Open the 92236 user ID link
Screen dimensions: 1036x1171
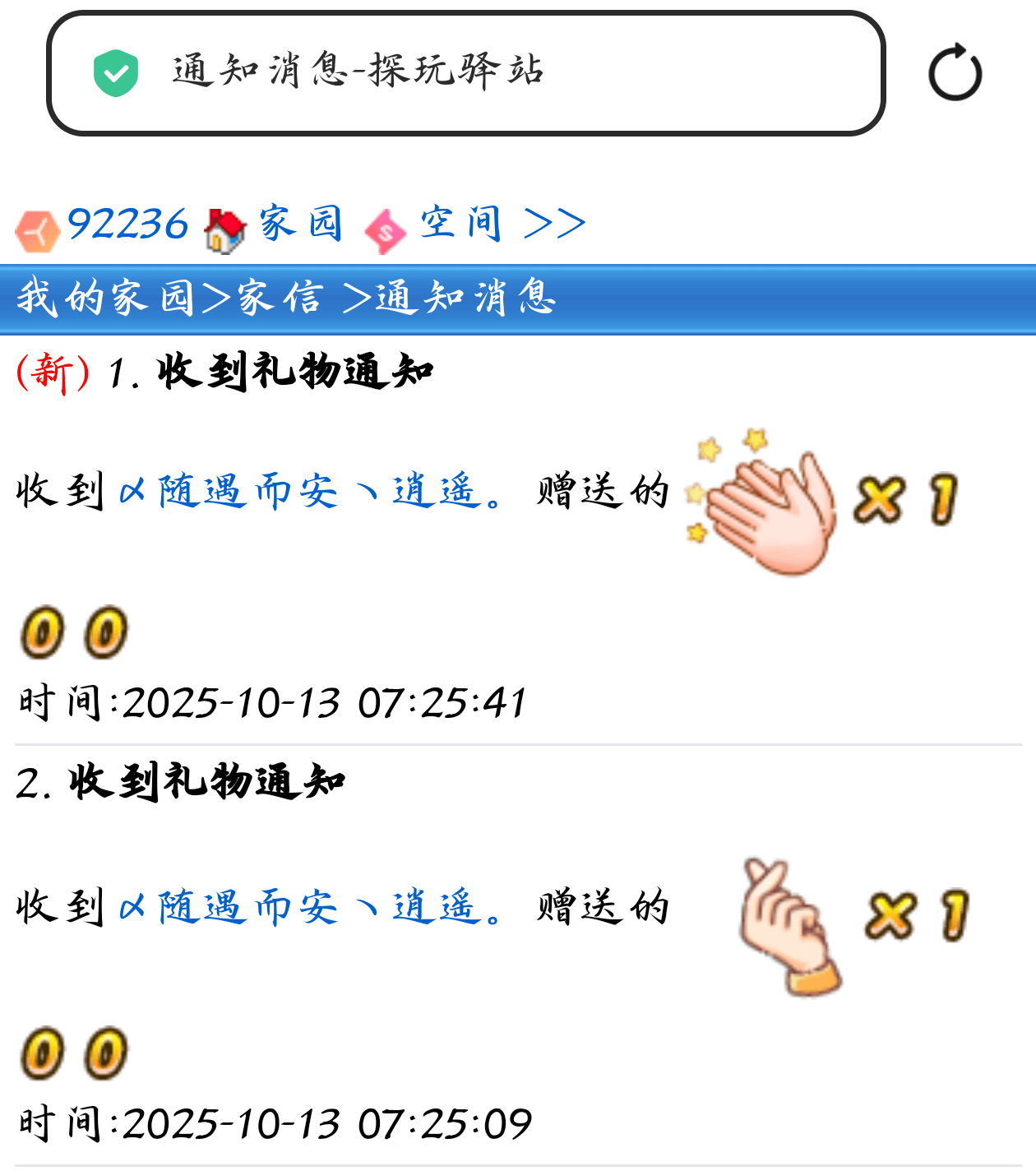(x=127, y=224)
